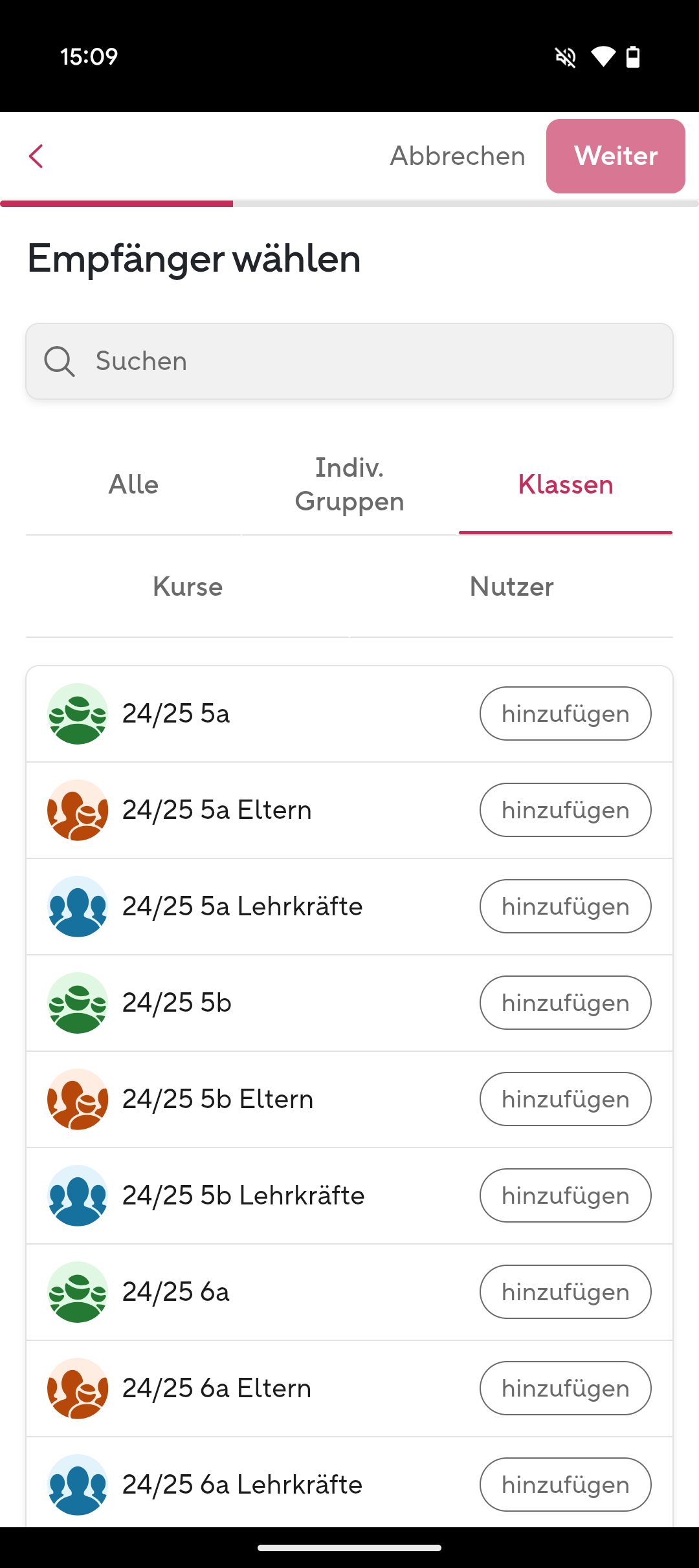Add 24/25 5a Eltern via hinzufügen
This screenshot has height=1568, width=699.
565,810
